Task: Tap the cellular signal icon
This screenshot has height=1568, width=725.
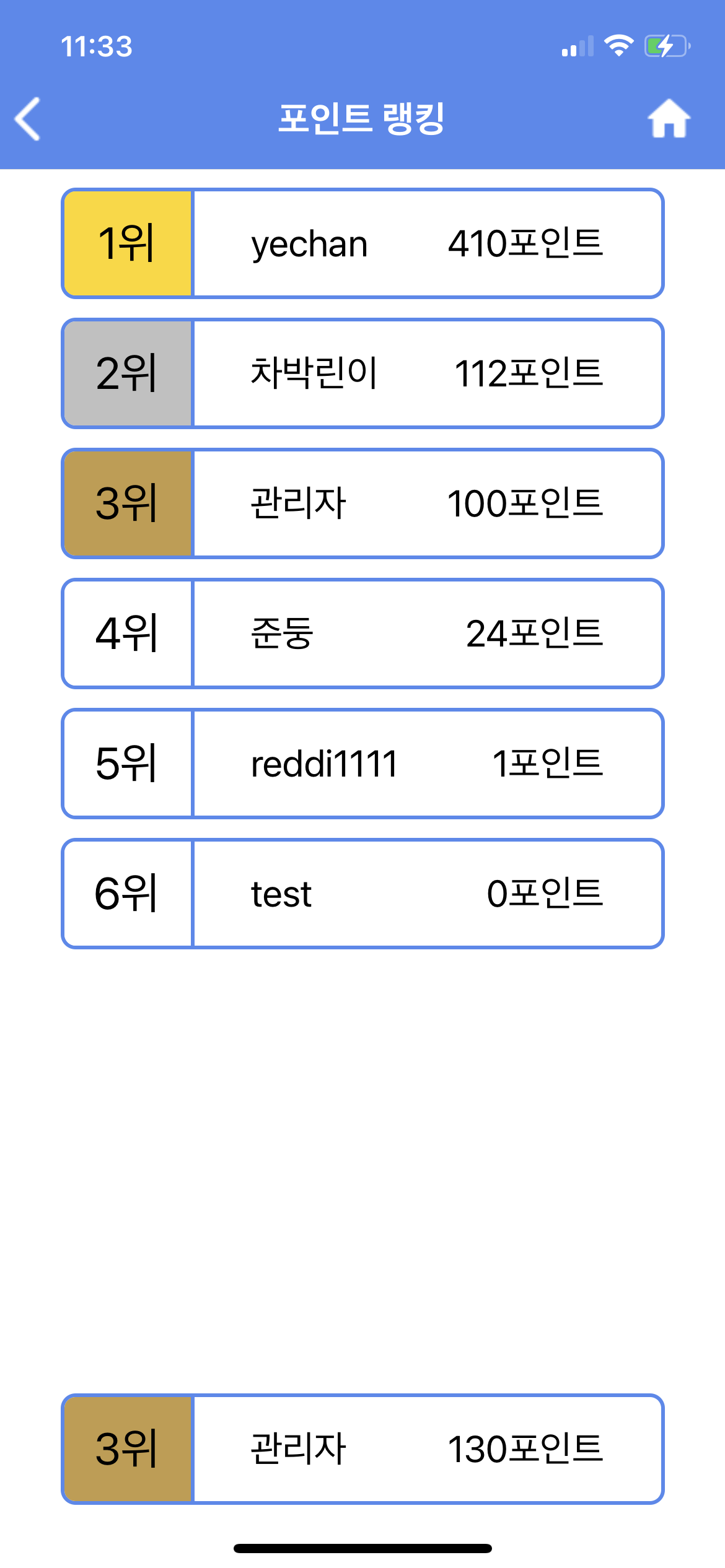Action: [576, 45]
